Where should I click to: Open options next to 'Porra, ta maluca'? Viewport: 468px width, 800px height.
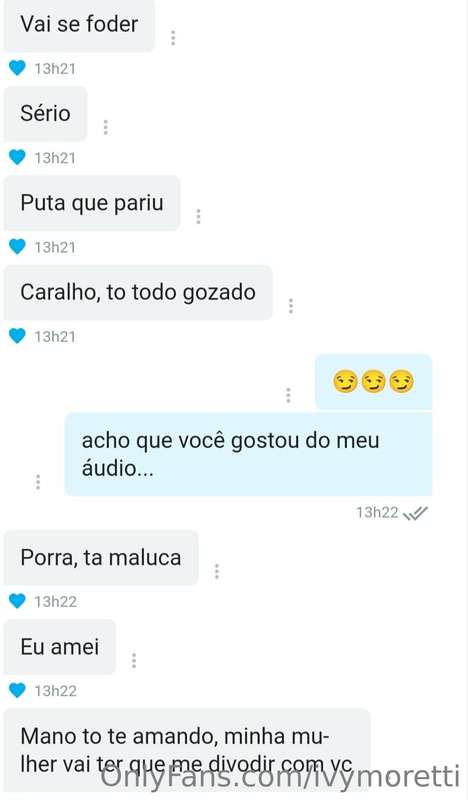pos(217,571)
